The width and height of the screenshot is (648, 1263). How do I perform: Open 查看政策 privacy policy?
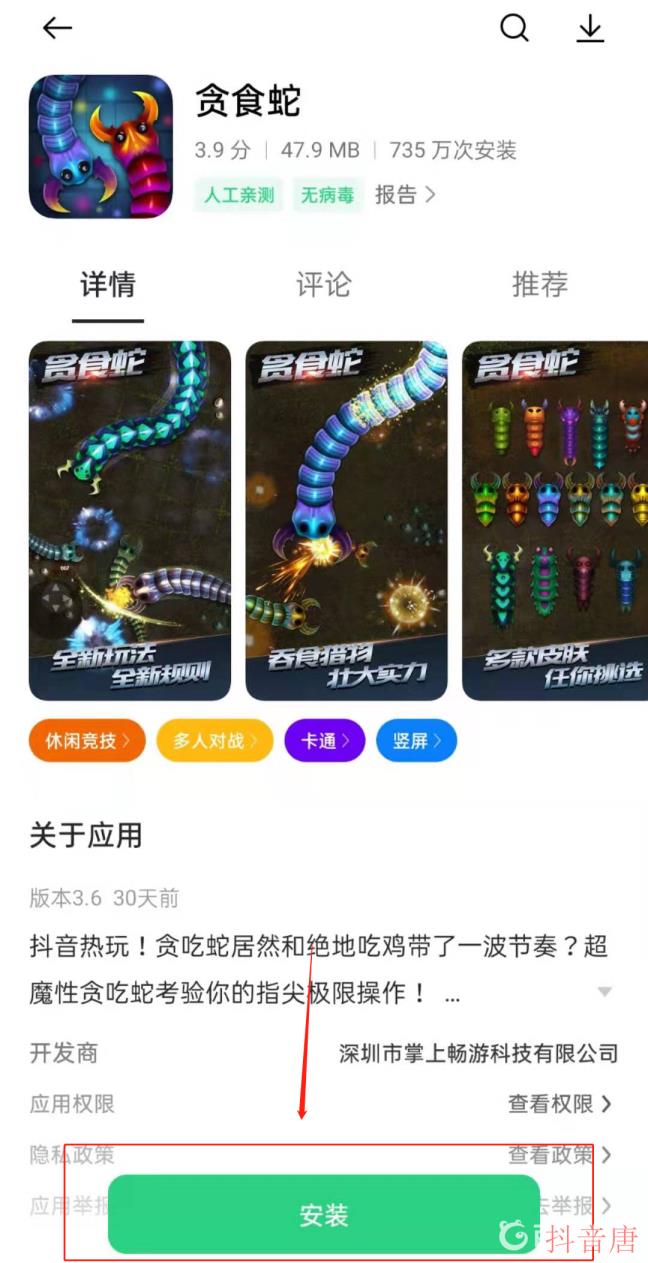[560, 1155]
